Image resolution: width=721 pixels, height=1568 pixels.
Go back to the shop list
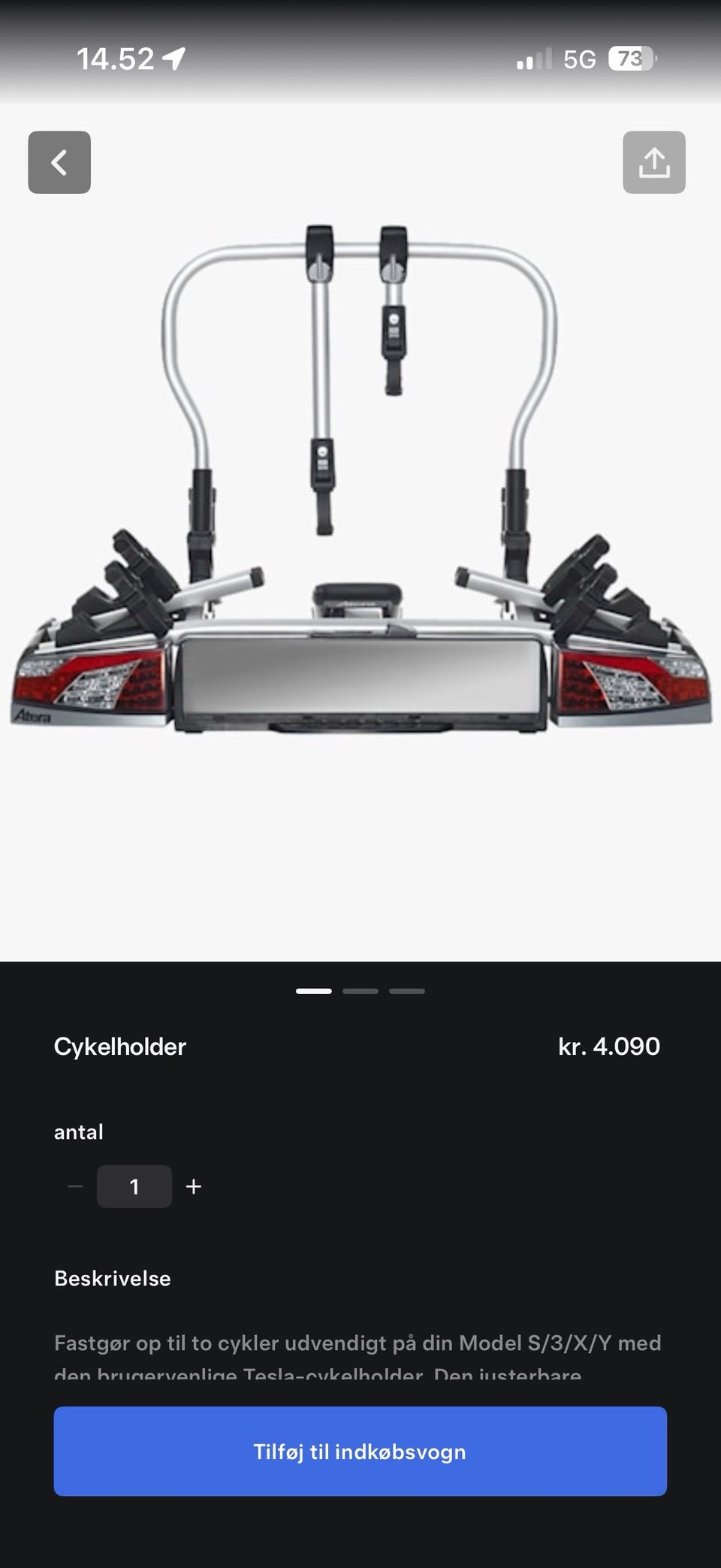[59, 163]
